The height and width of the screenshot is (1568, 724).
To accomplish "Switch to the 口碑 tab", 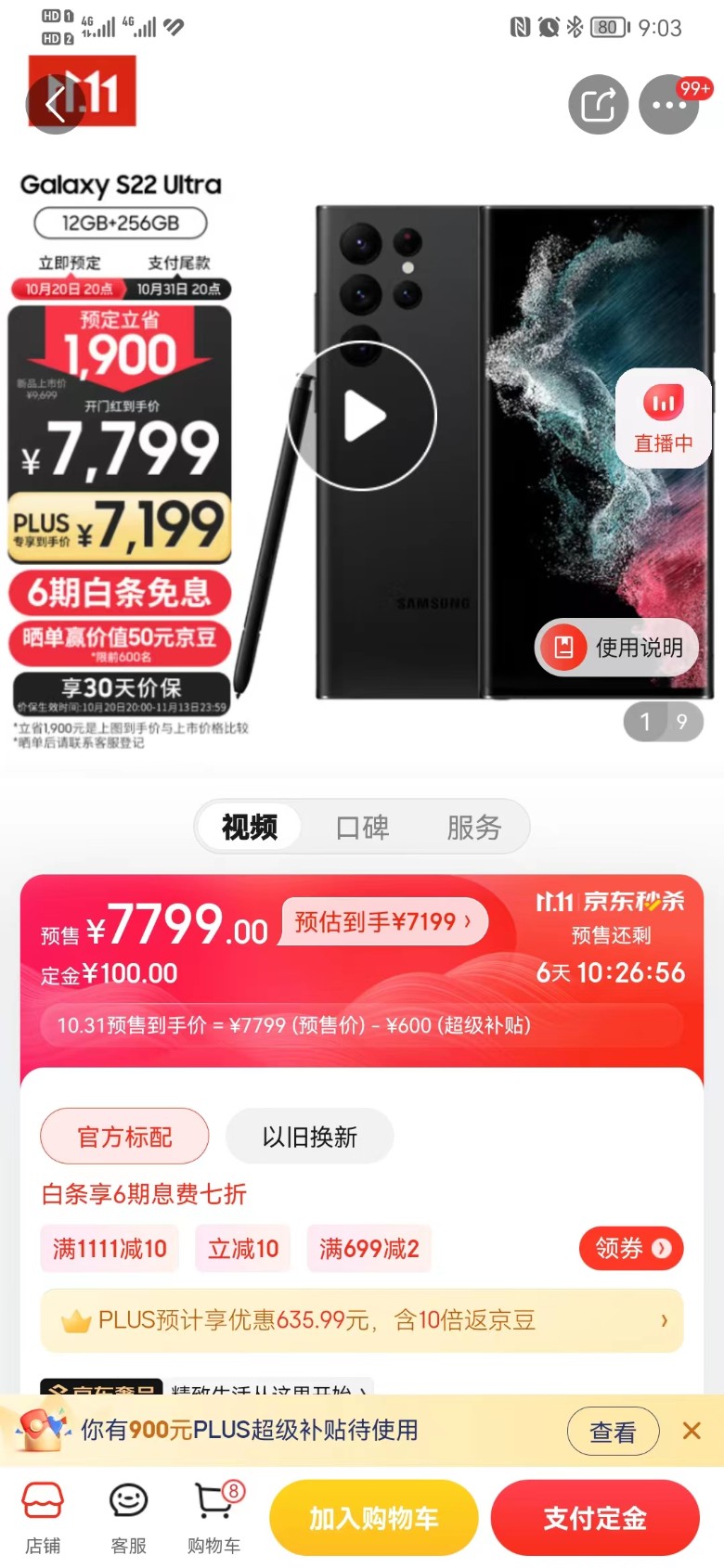I will [362, 827].
